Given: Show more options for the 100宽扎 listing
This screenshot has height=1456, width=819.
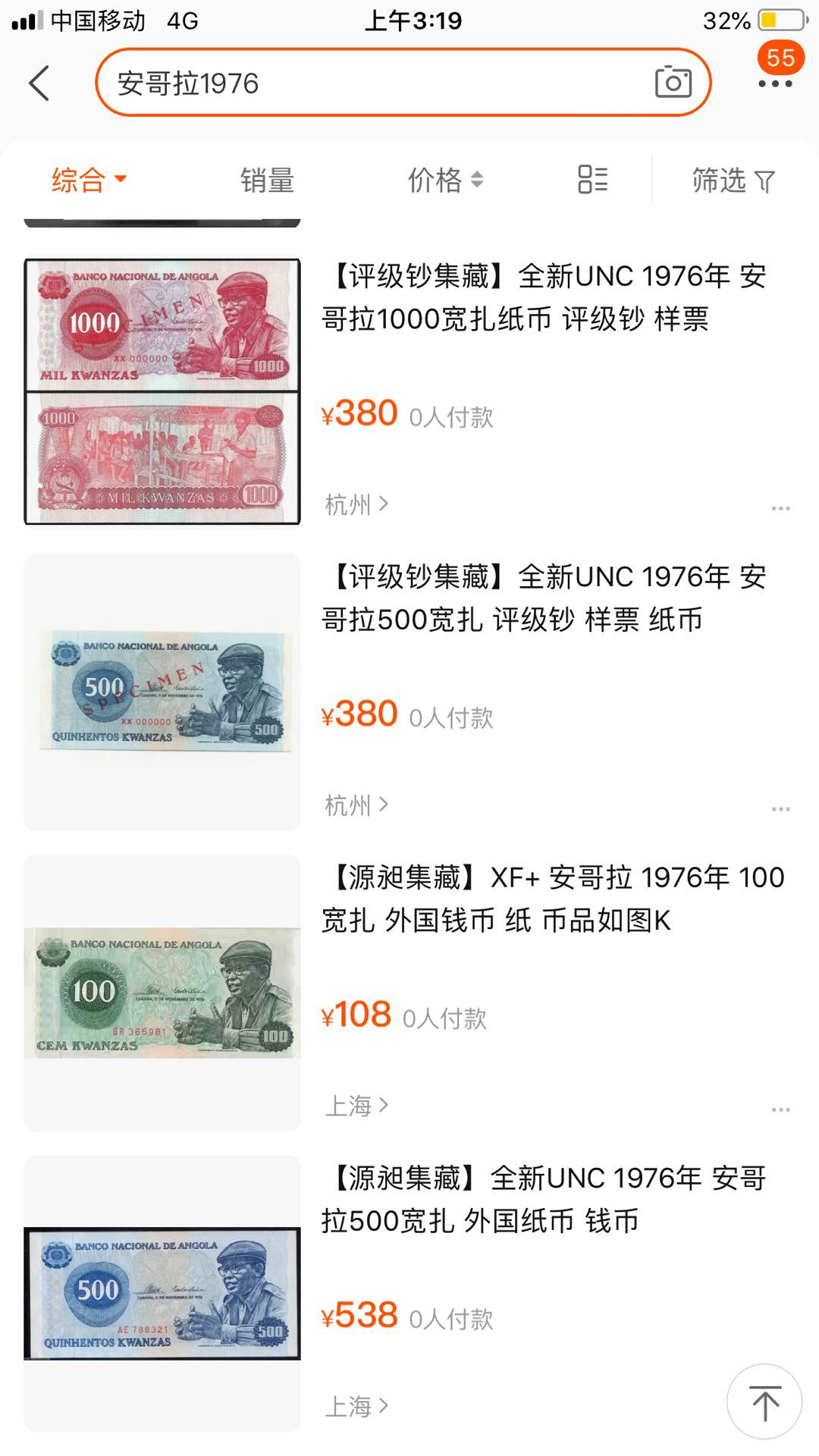Looking at the screenshot, I should click(780, 1109).
